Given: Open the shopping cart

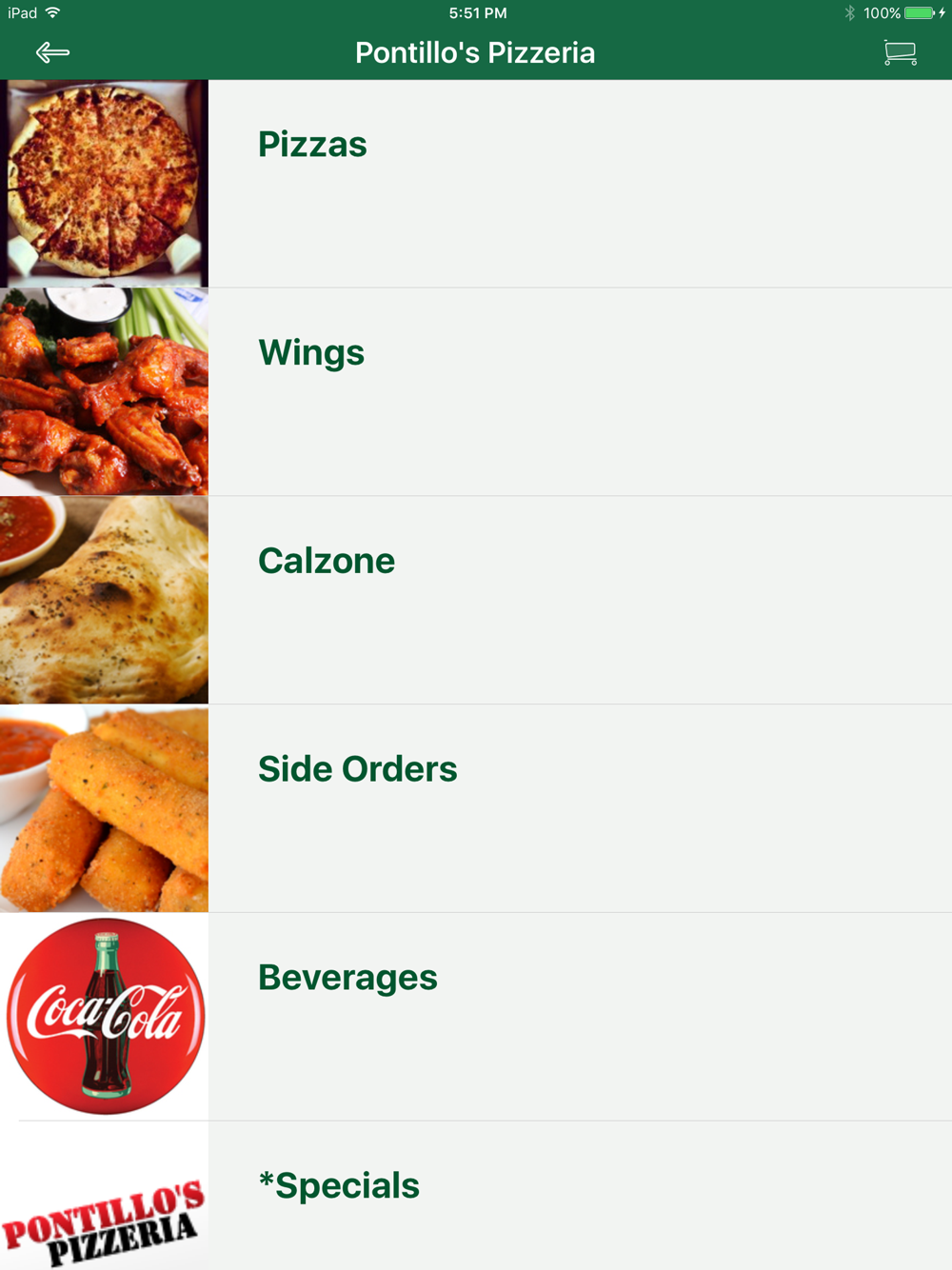Looking at the screenshot, I should [x=900, y=52].
